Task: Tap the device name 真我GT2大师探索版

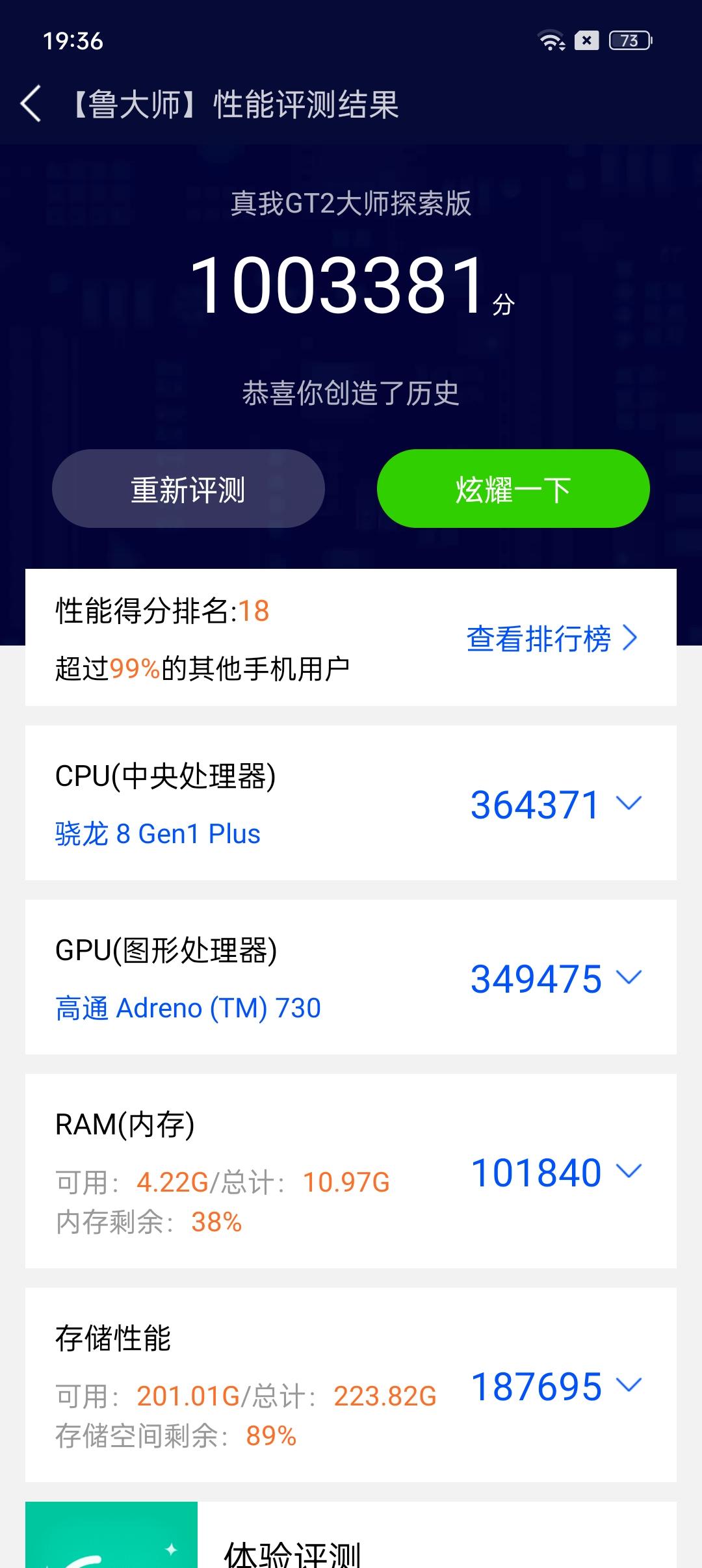Action: coord(351,207)
